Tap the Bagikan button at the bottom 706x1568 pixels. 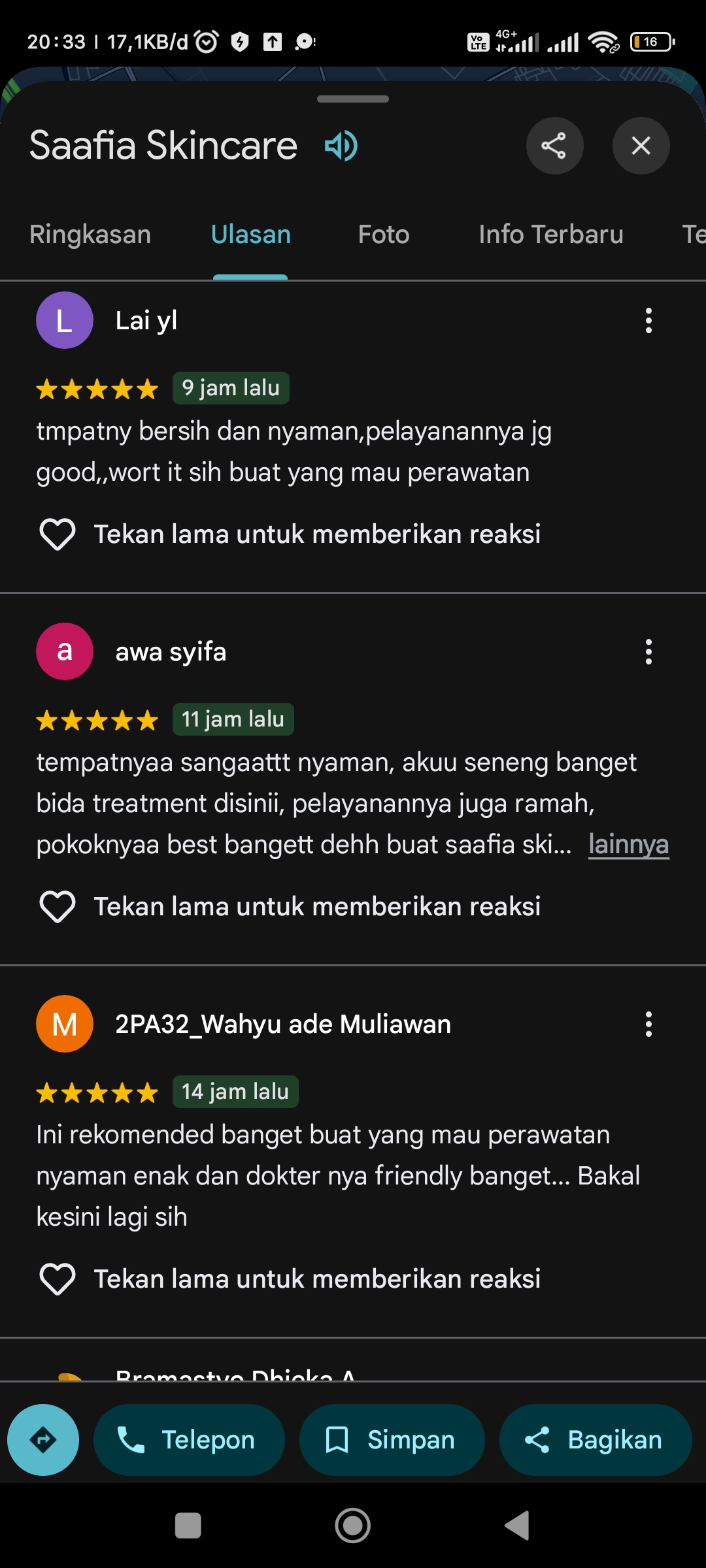(x=596, y=1440)
